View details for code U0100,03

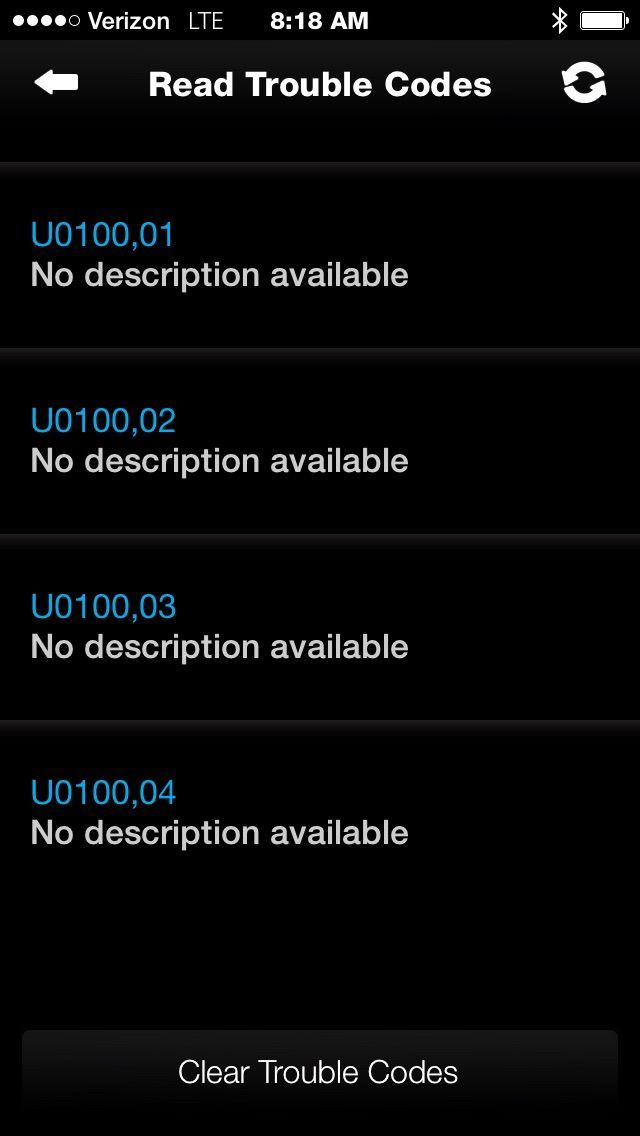[320, 627]
